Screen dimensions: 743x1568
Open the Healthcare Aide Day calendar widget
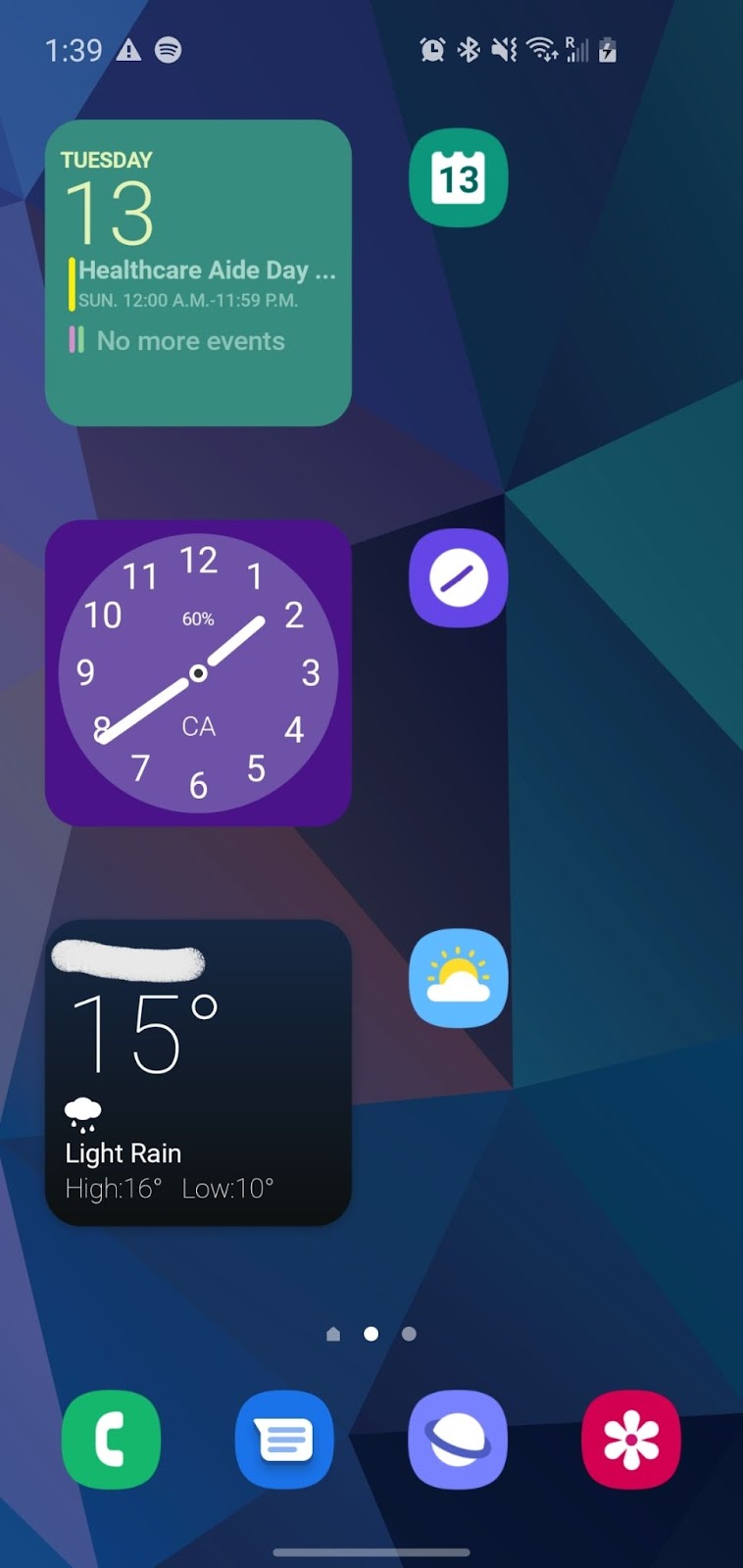[x=198, y=272]
